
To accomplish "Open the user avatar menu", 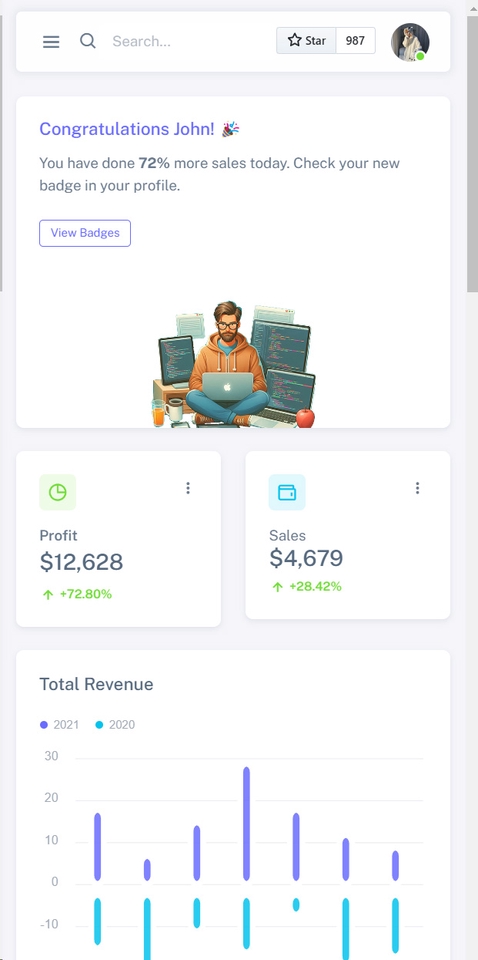I will tap(410, 42).
